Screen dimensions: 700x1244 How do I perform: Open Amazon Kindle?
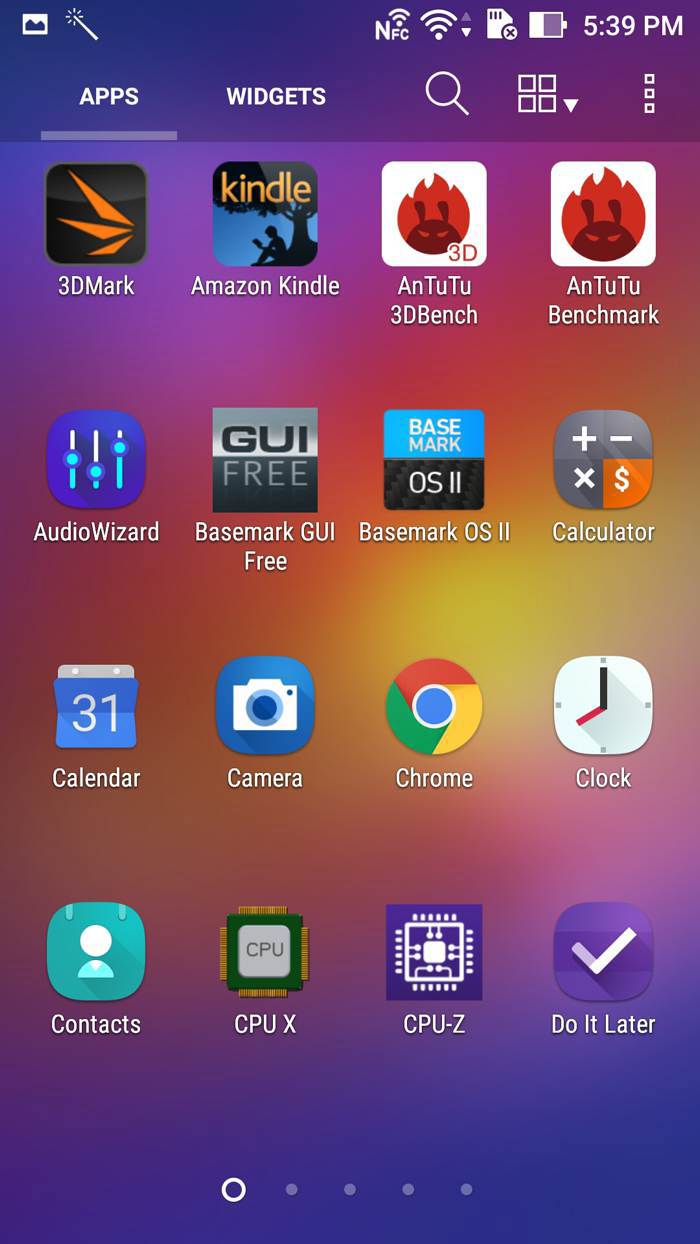click(x=265, y=214)
